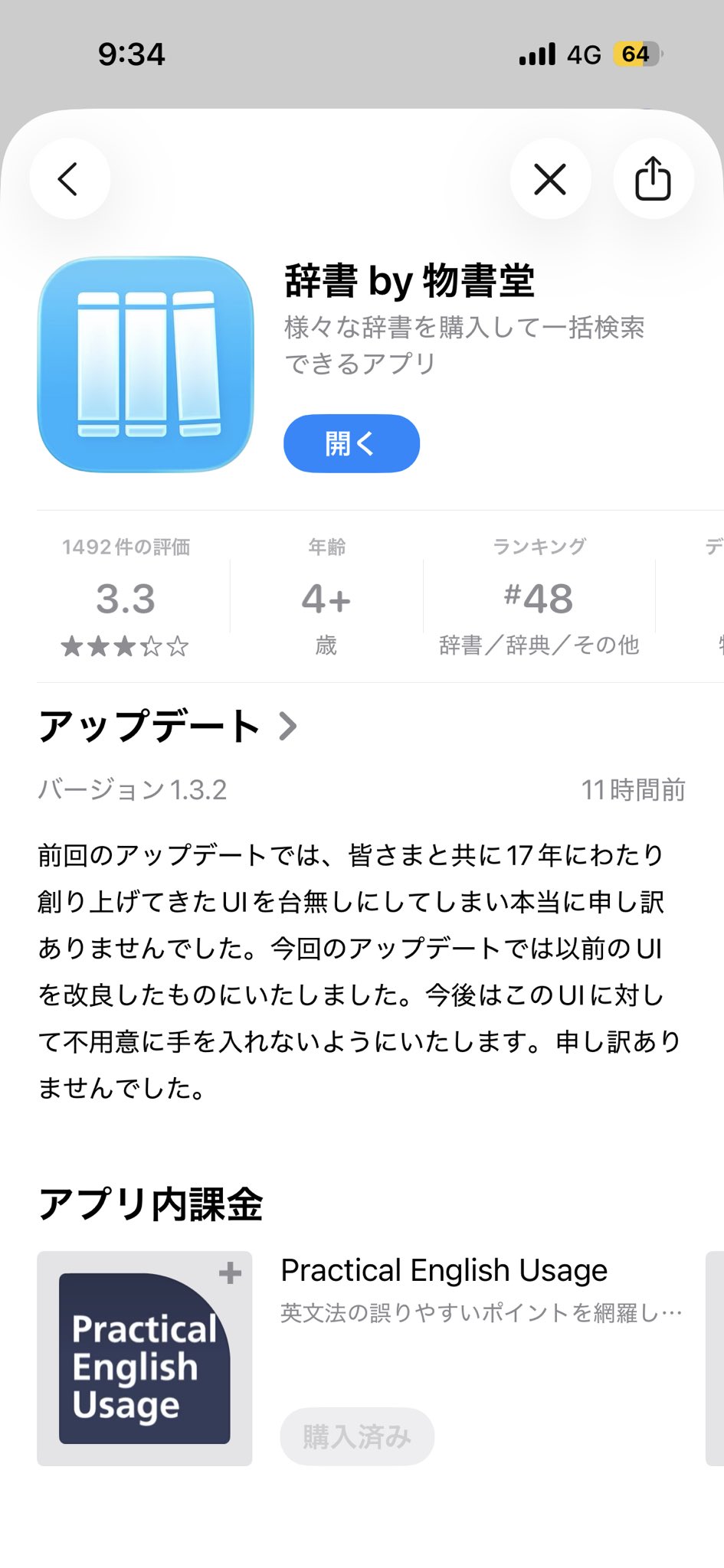Close the app page sheet
The image size is (724, 1568).
point(550,179)
